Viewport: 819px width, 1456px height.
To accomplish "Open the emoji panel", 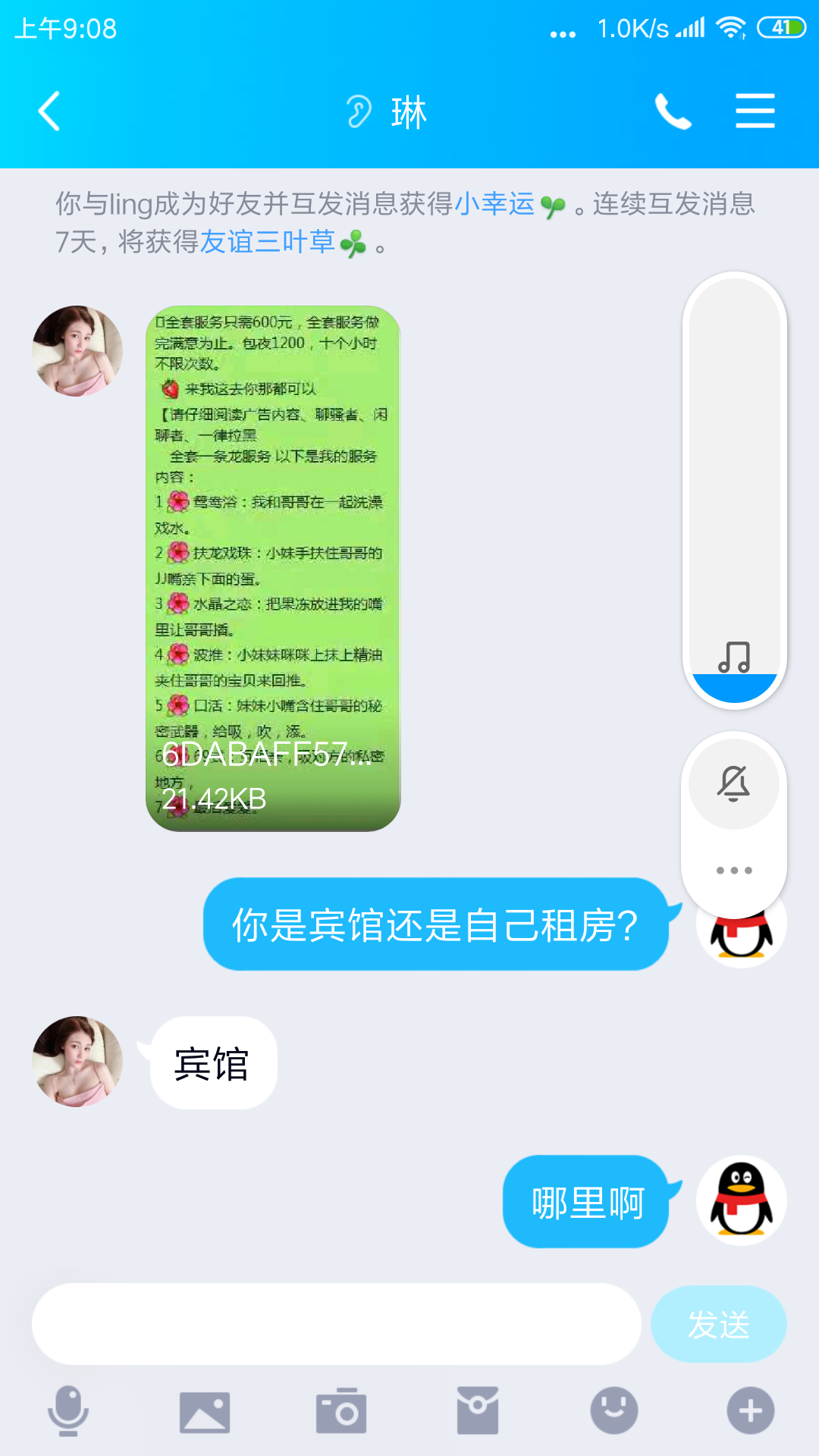I will coord(614,1410).
